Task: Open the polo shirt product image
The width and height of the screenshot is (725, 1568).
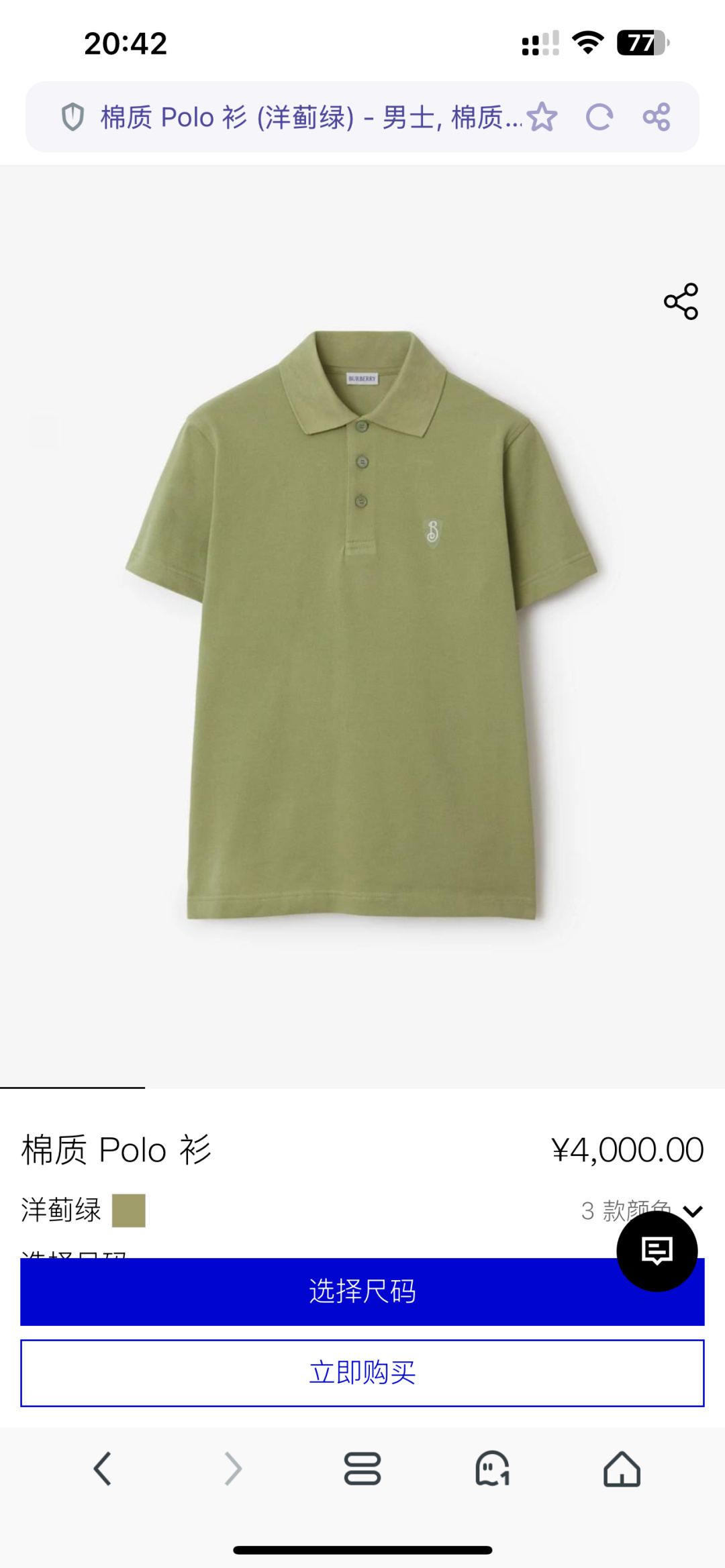Action: [362, 624]
